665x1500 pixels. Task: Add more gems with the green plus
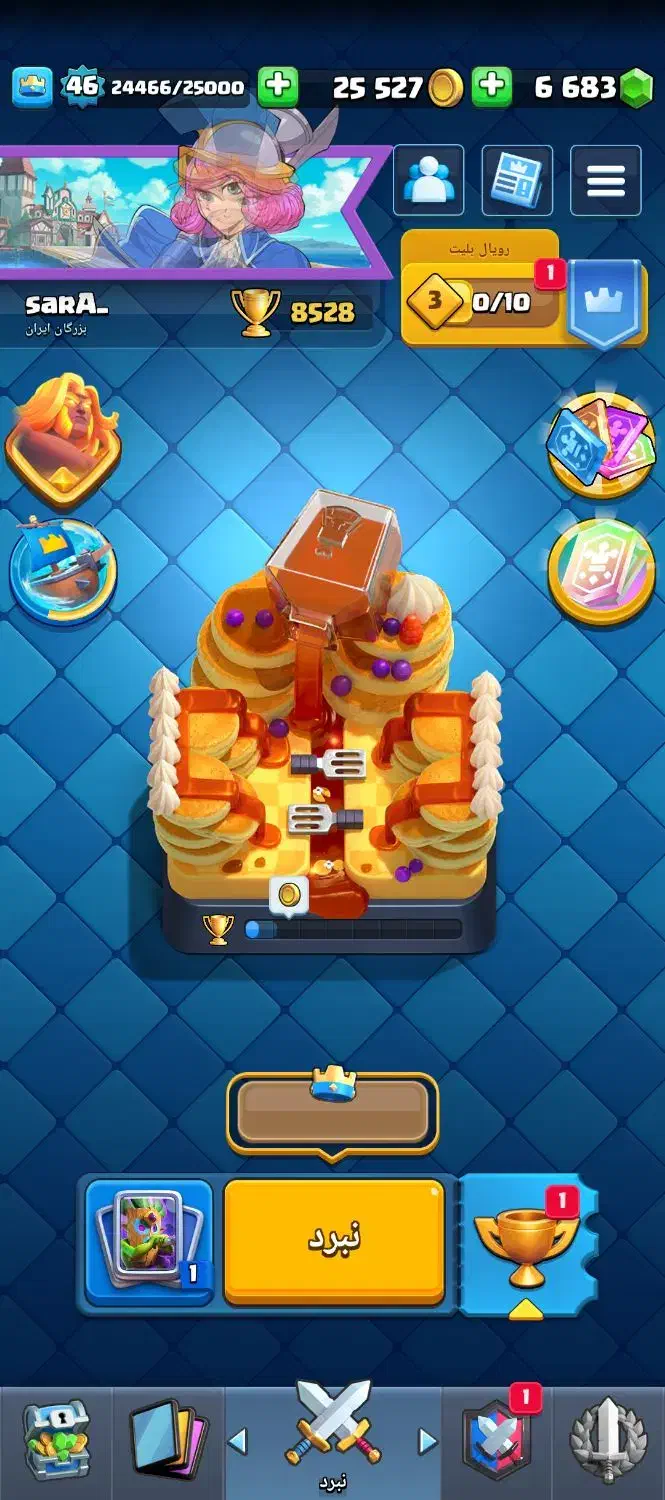(491, 87)
